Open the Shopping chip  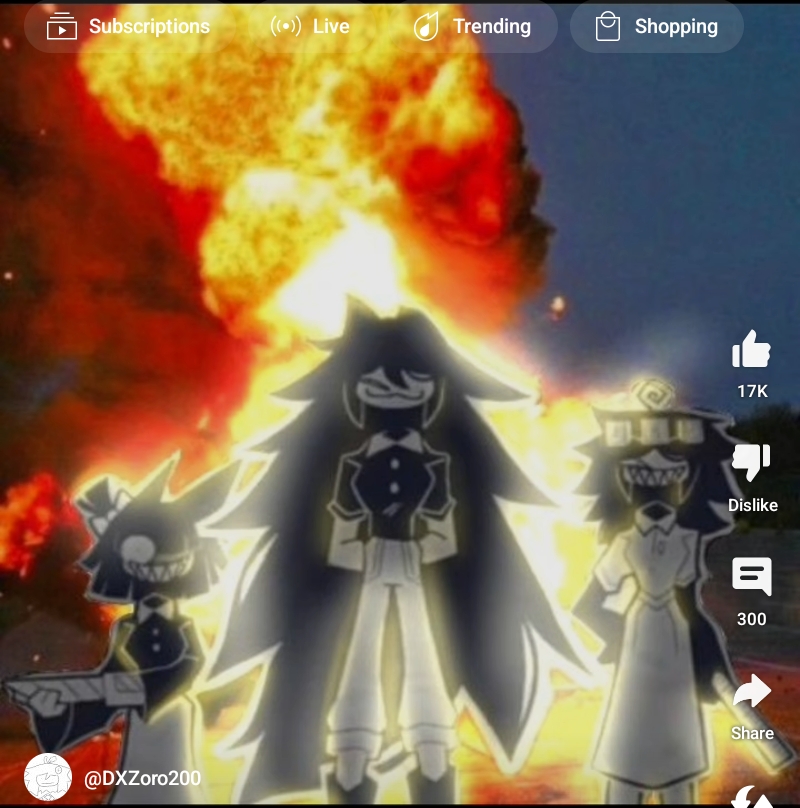(657, 27)
